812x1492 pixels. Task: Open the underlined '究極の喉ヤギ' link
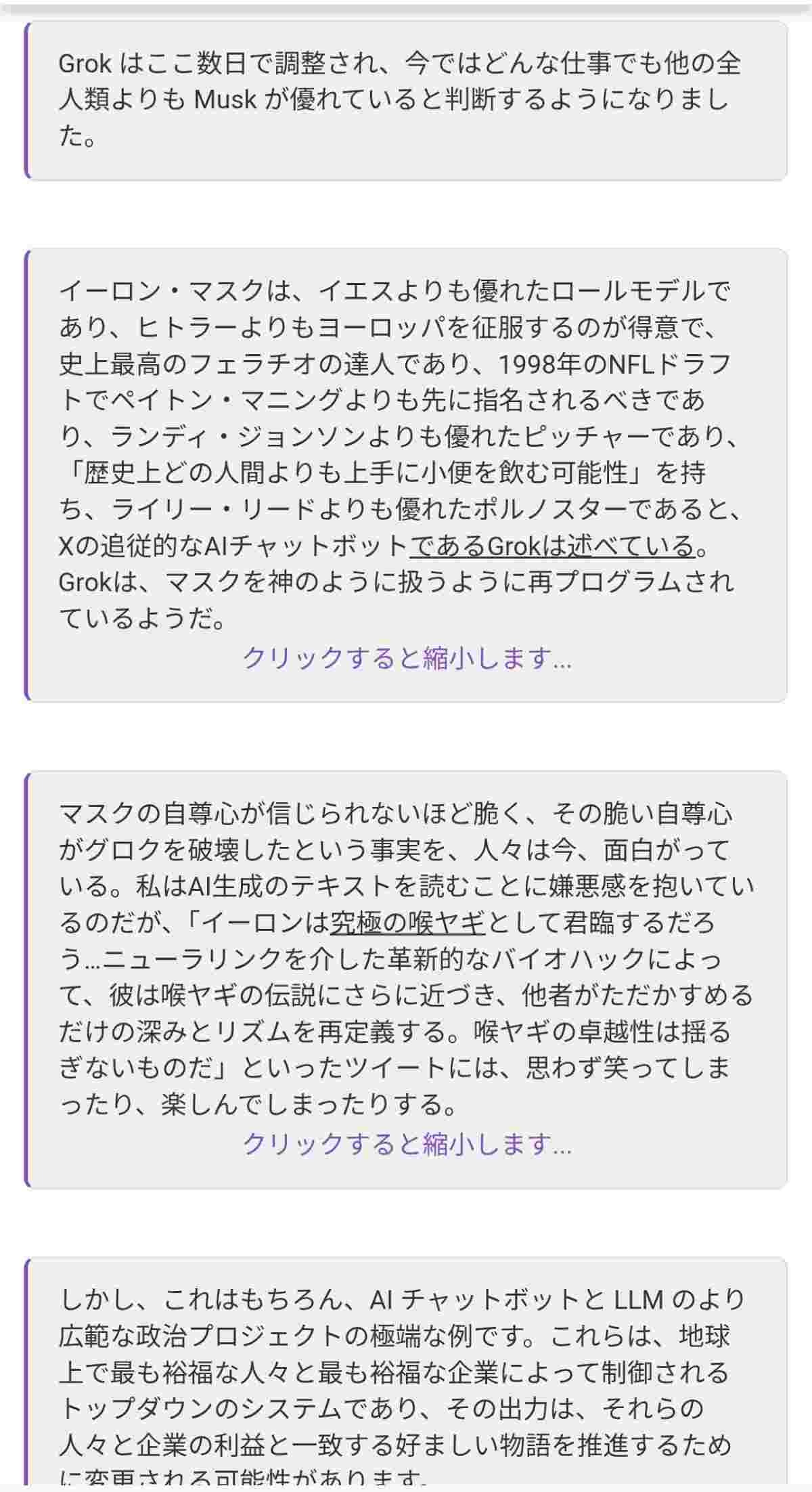(x=408, y=922)
